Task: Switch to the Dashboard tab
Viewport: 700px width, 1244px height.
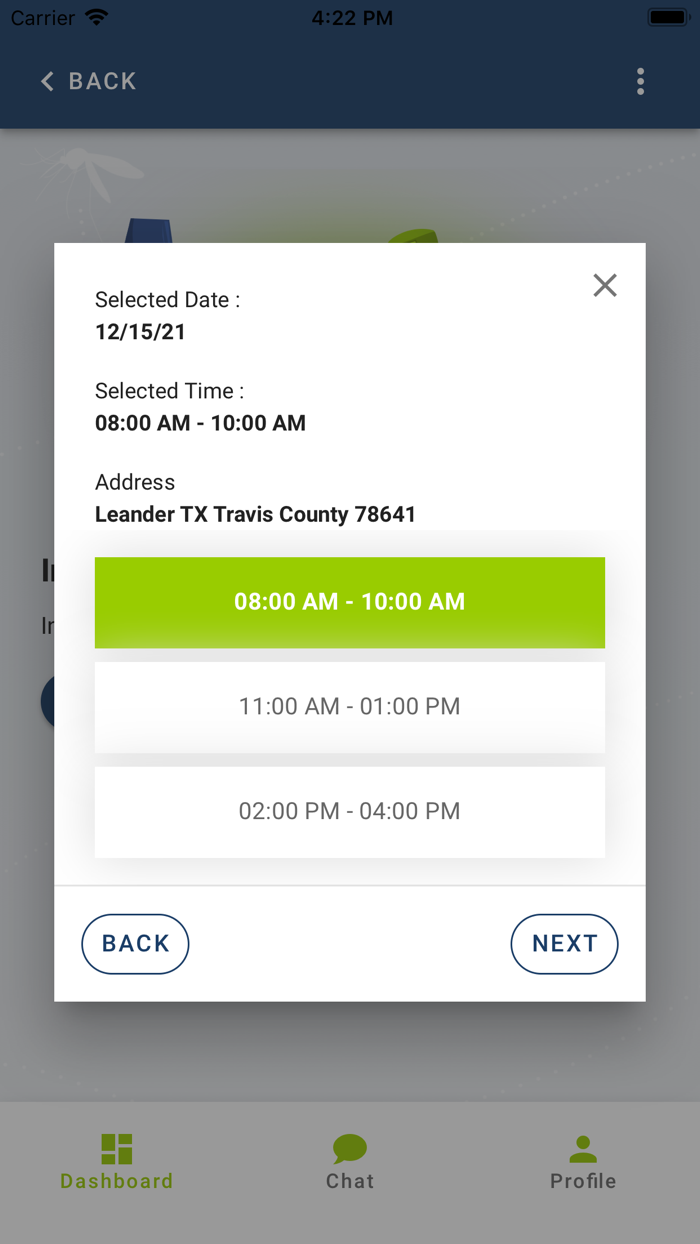Action: coord(117,1162)
